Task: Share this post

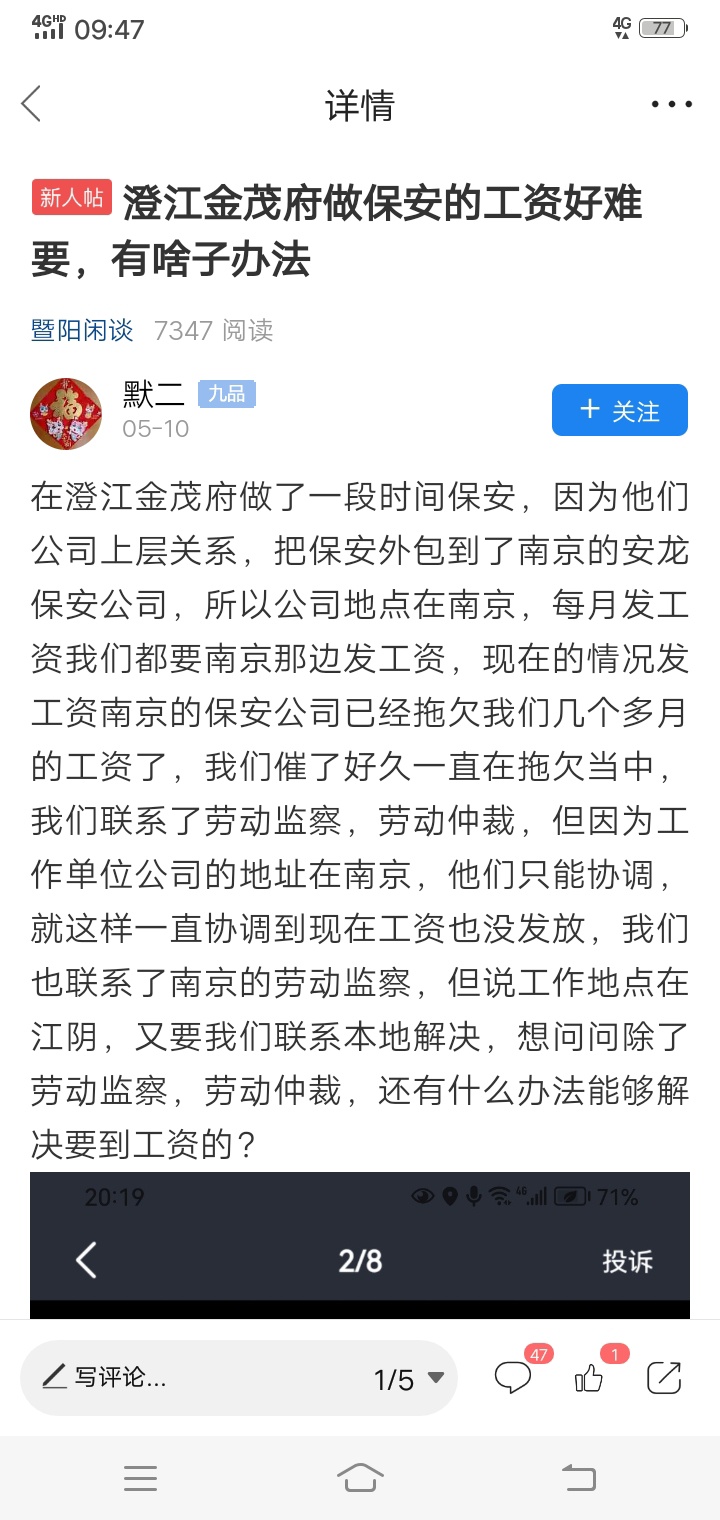Action: (x=664, y=1378)
